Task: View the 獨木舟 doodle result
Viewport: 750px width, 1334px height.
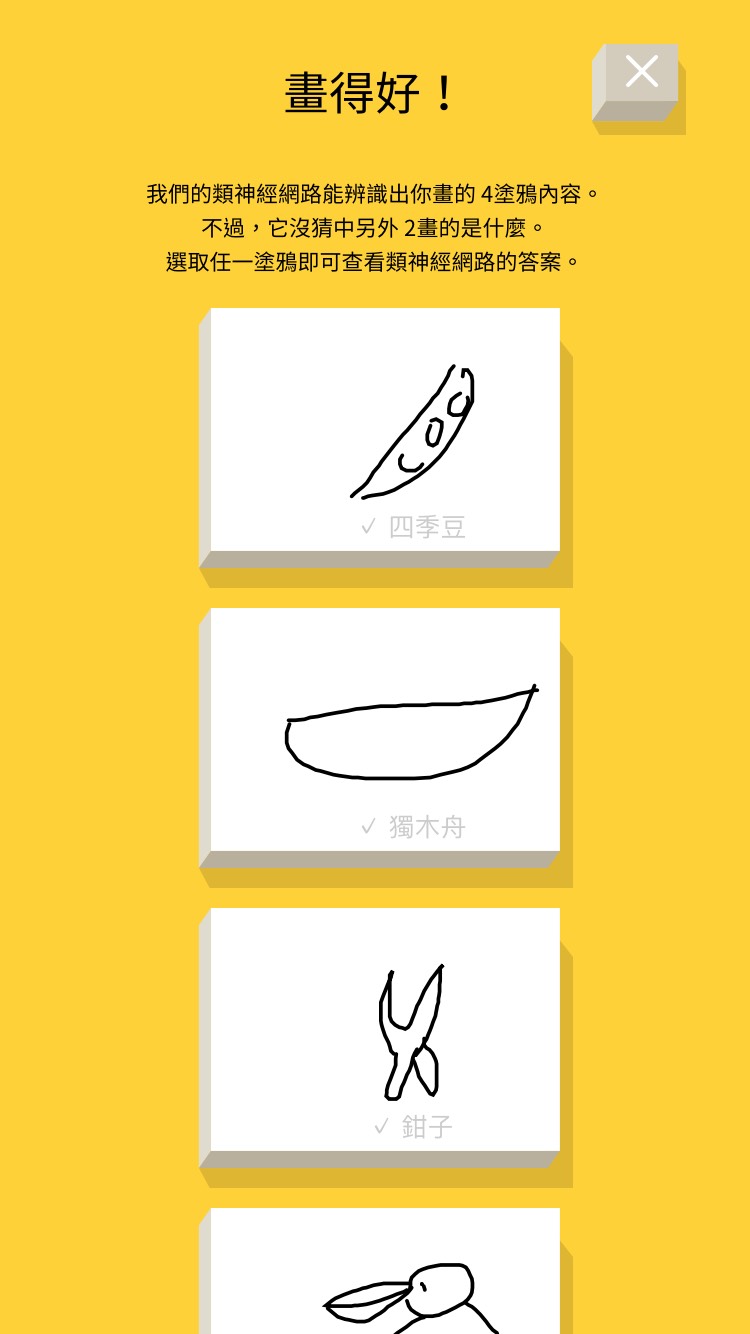Action: pos(385,730)
